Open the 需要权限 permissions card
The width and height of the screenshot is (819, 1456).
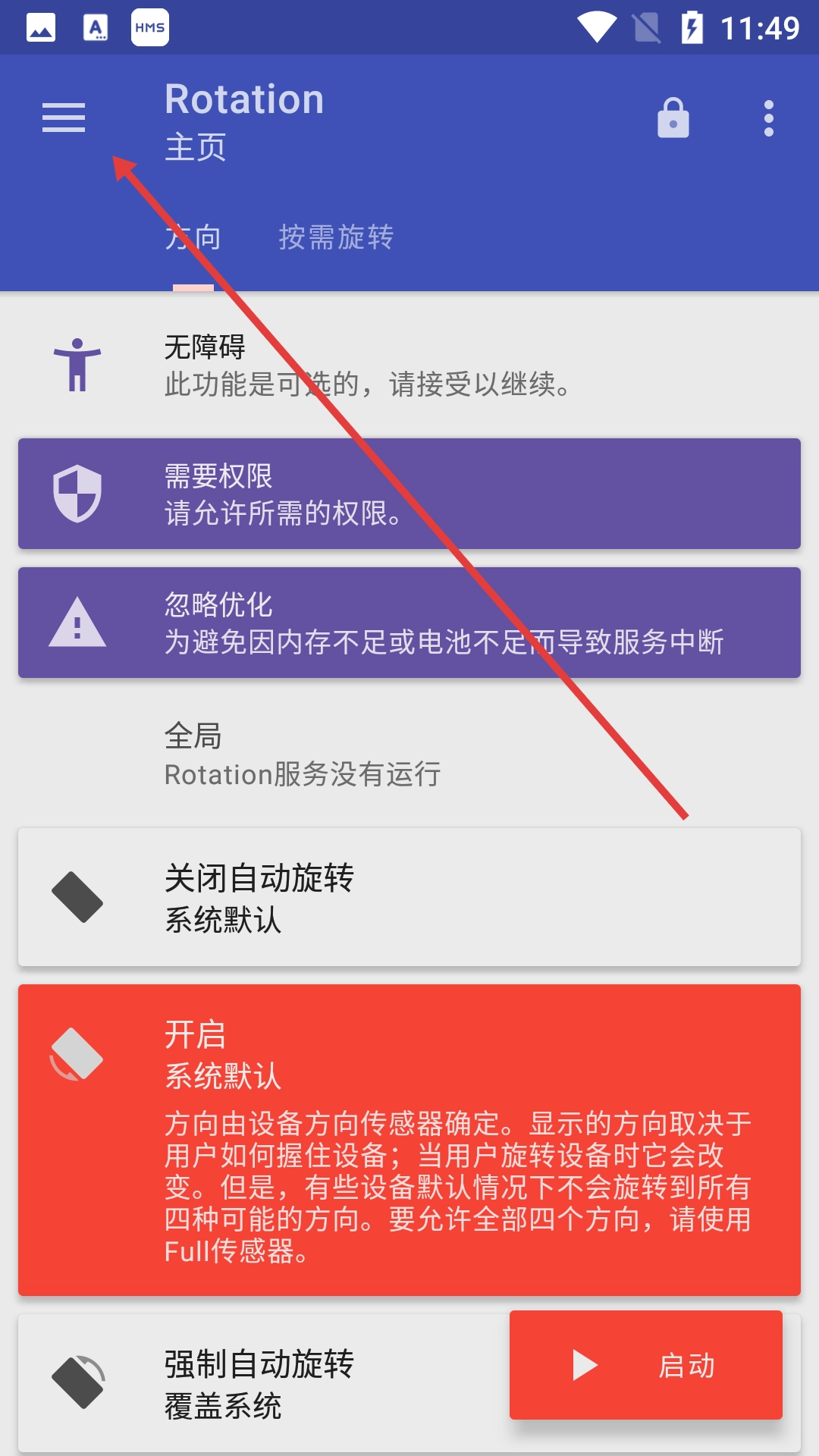[409, 494]
